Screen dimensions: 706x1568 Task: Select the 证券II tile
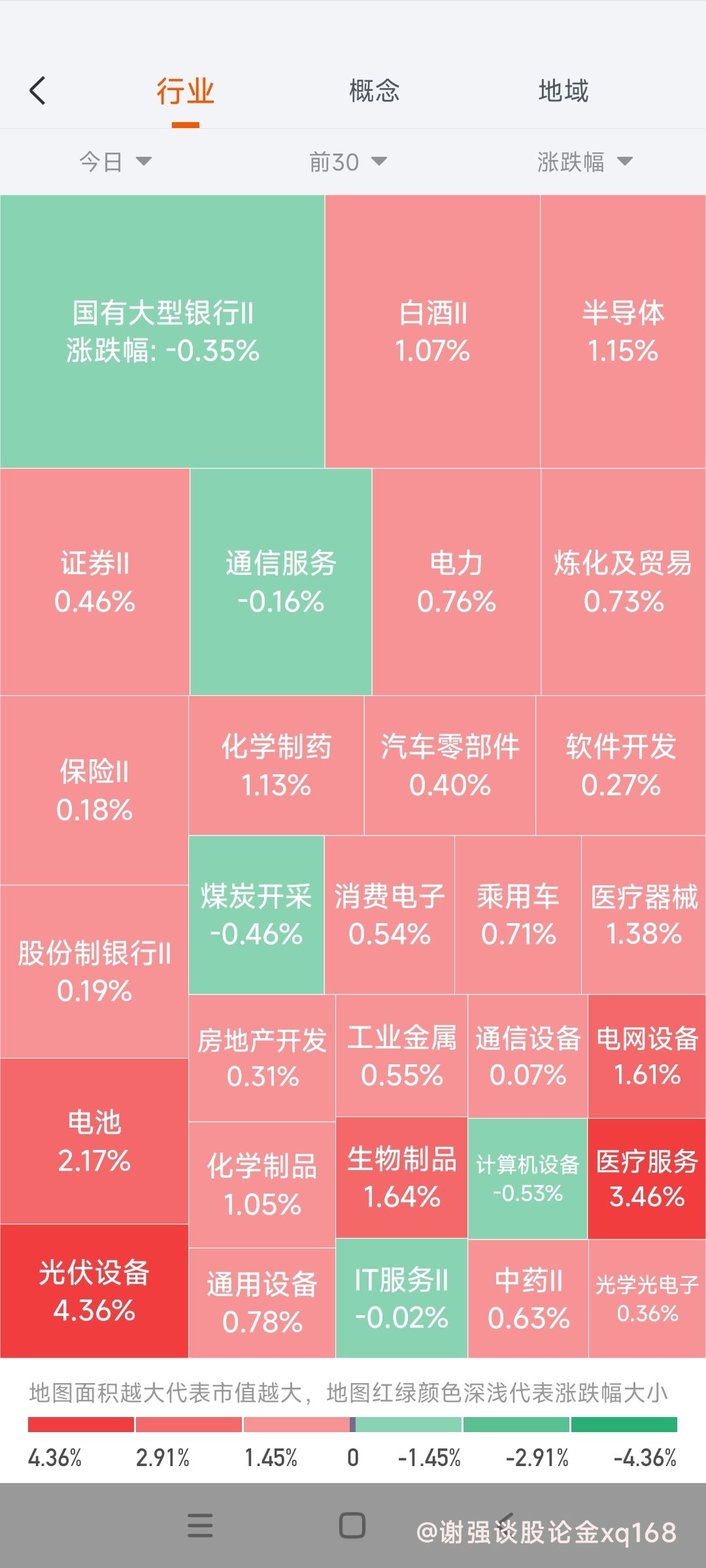tap(95, 581)
